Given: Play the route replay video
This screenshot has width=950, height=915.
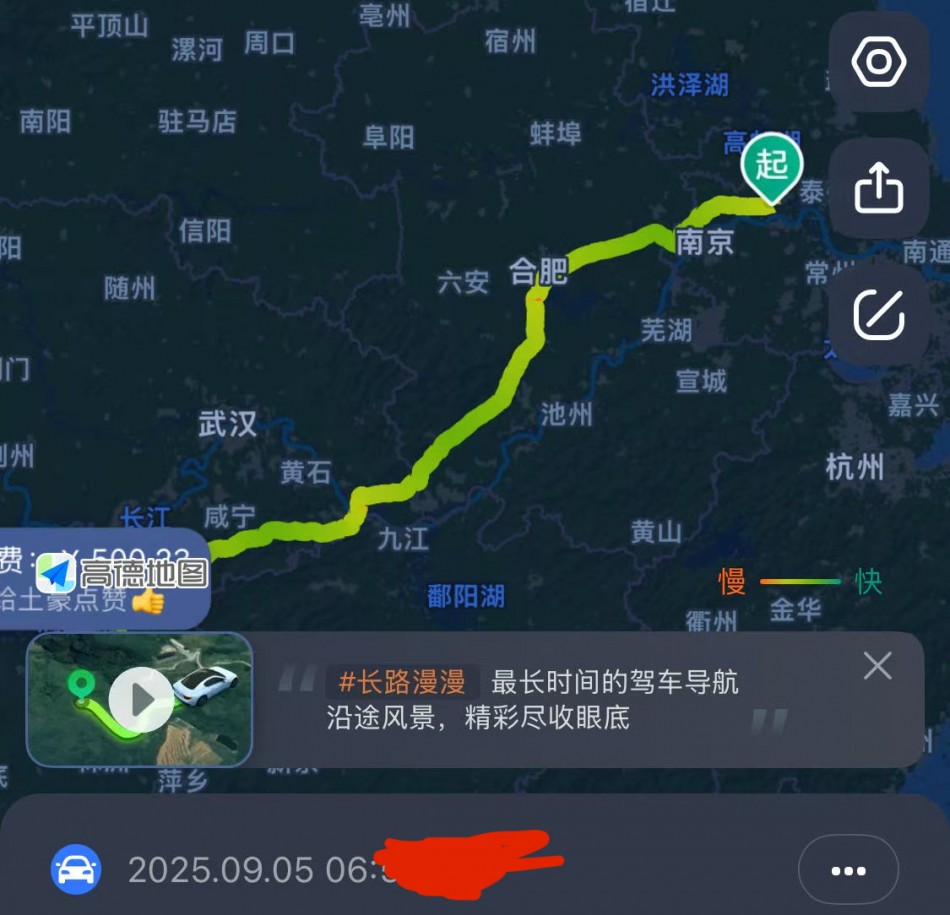Looking at the screenshot, I should 141,699.
